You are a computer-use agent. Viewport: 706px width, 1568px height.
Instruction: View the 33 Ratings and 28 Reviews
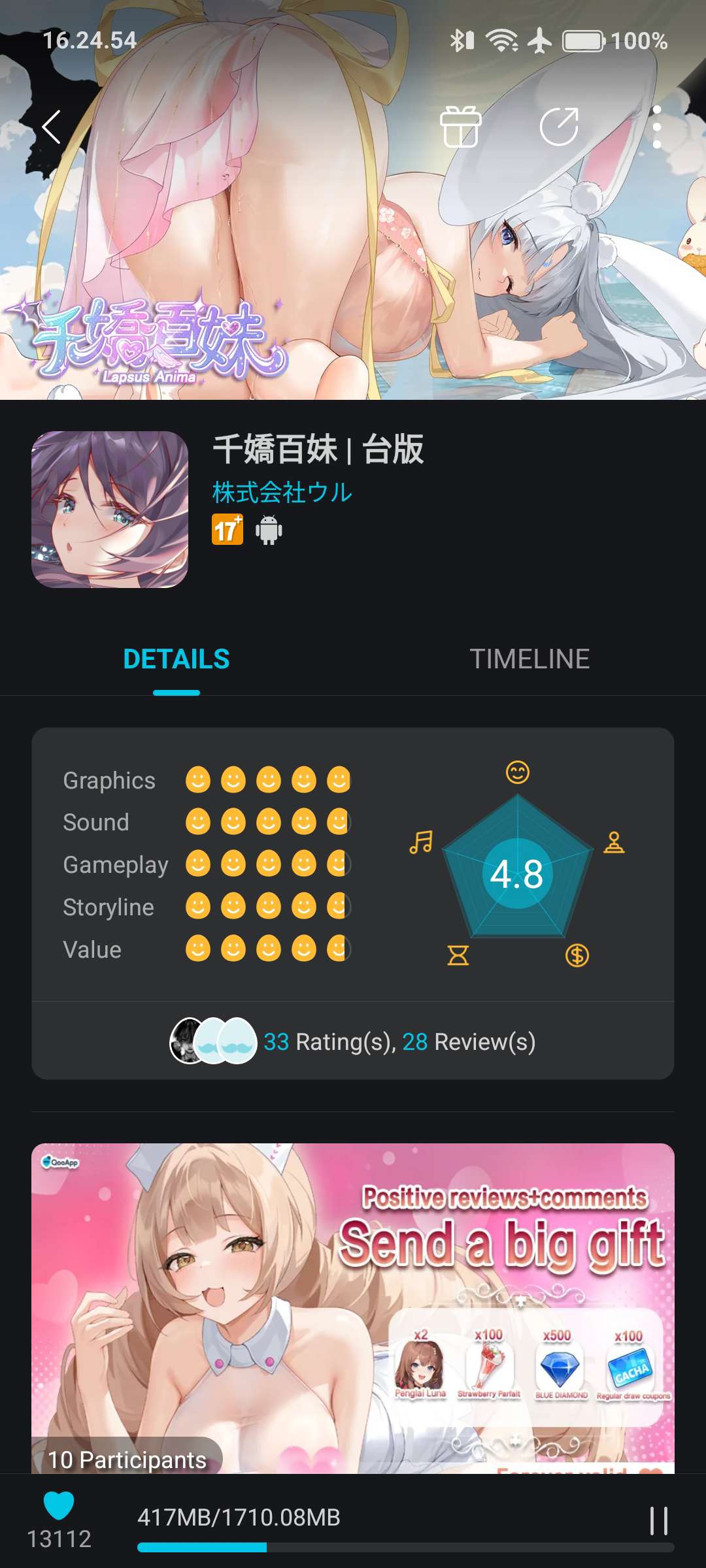pos(399,1041)
